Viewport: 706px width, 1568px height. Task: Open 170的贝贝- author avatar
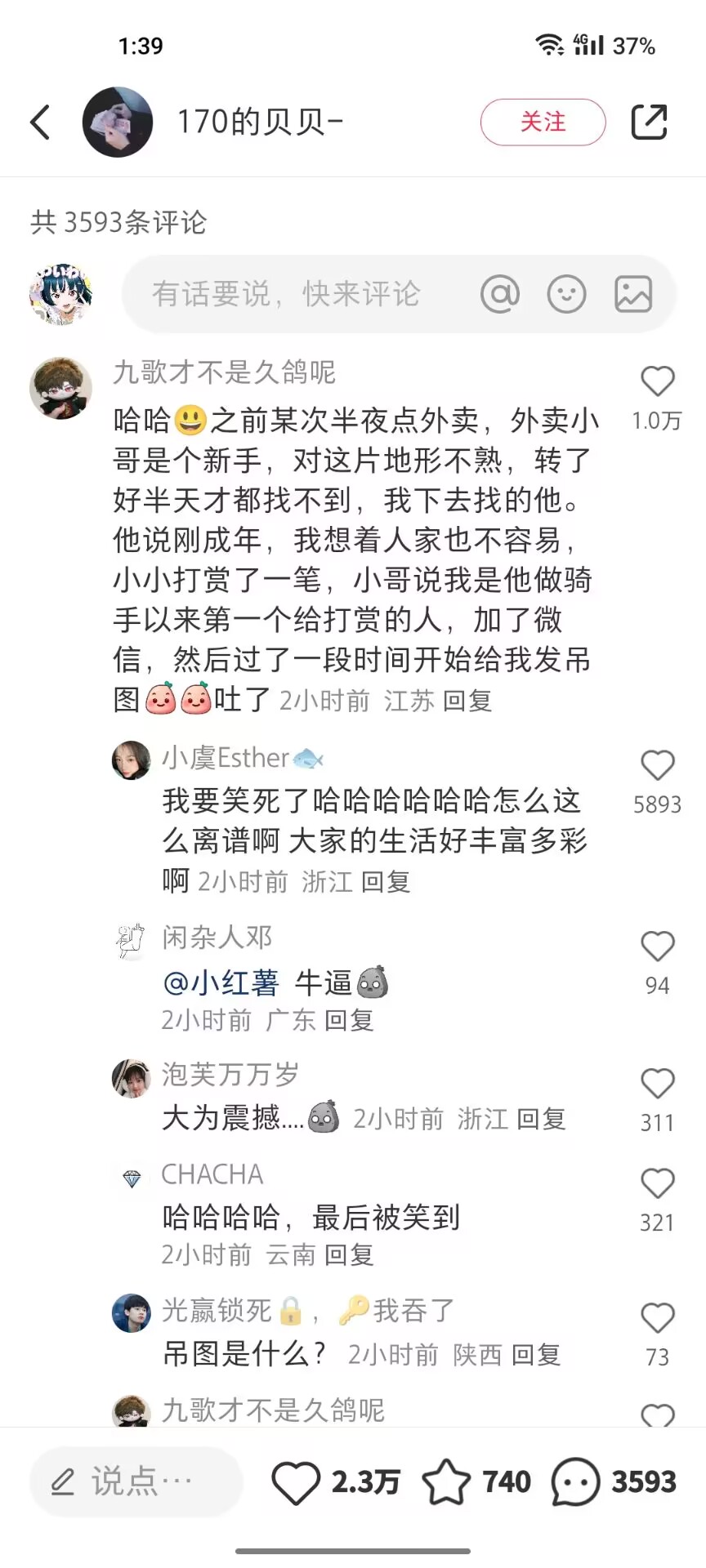click(x=118, y=122)
